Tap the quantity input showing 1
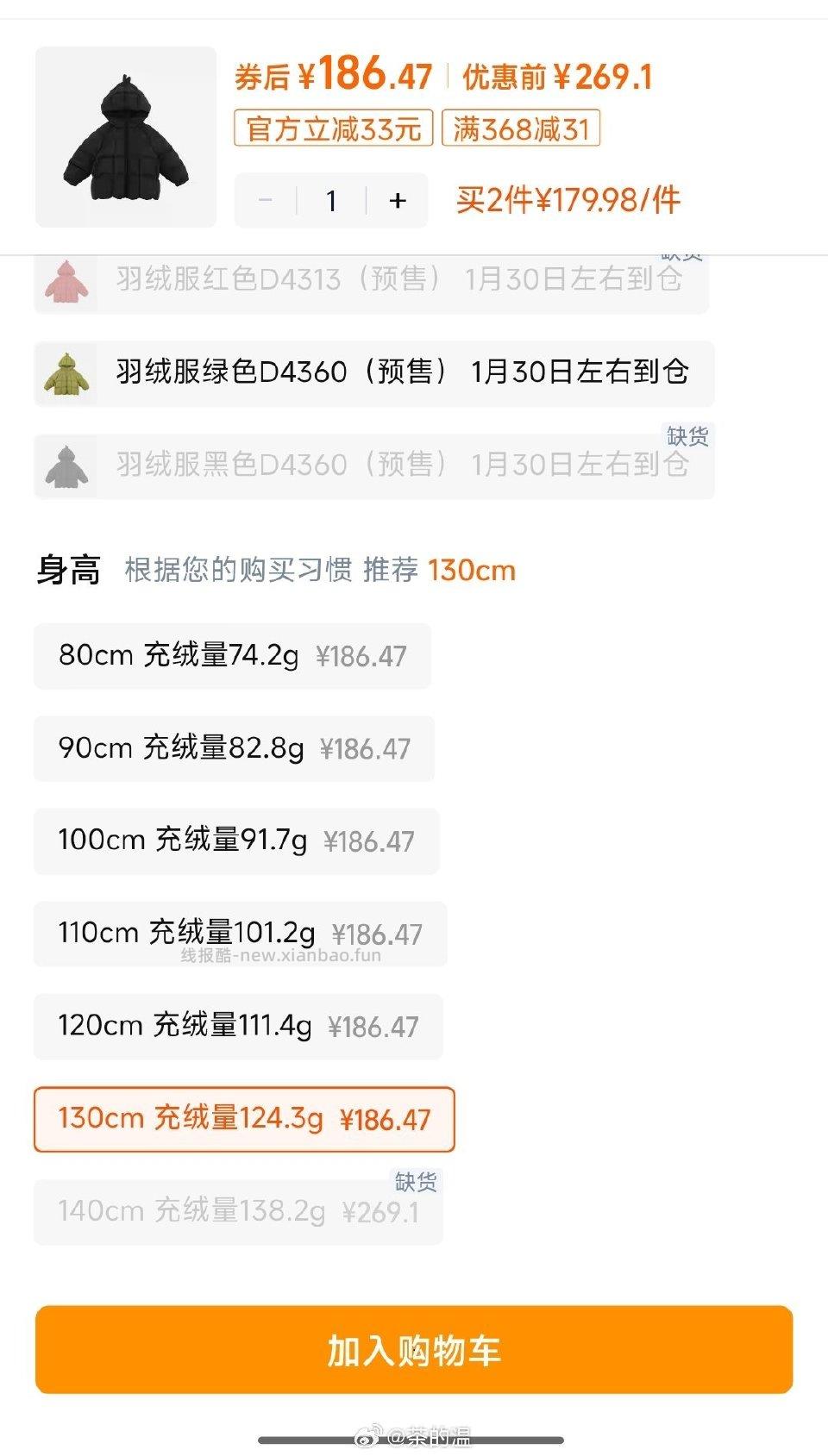 330,199
